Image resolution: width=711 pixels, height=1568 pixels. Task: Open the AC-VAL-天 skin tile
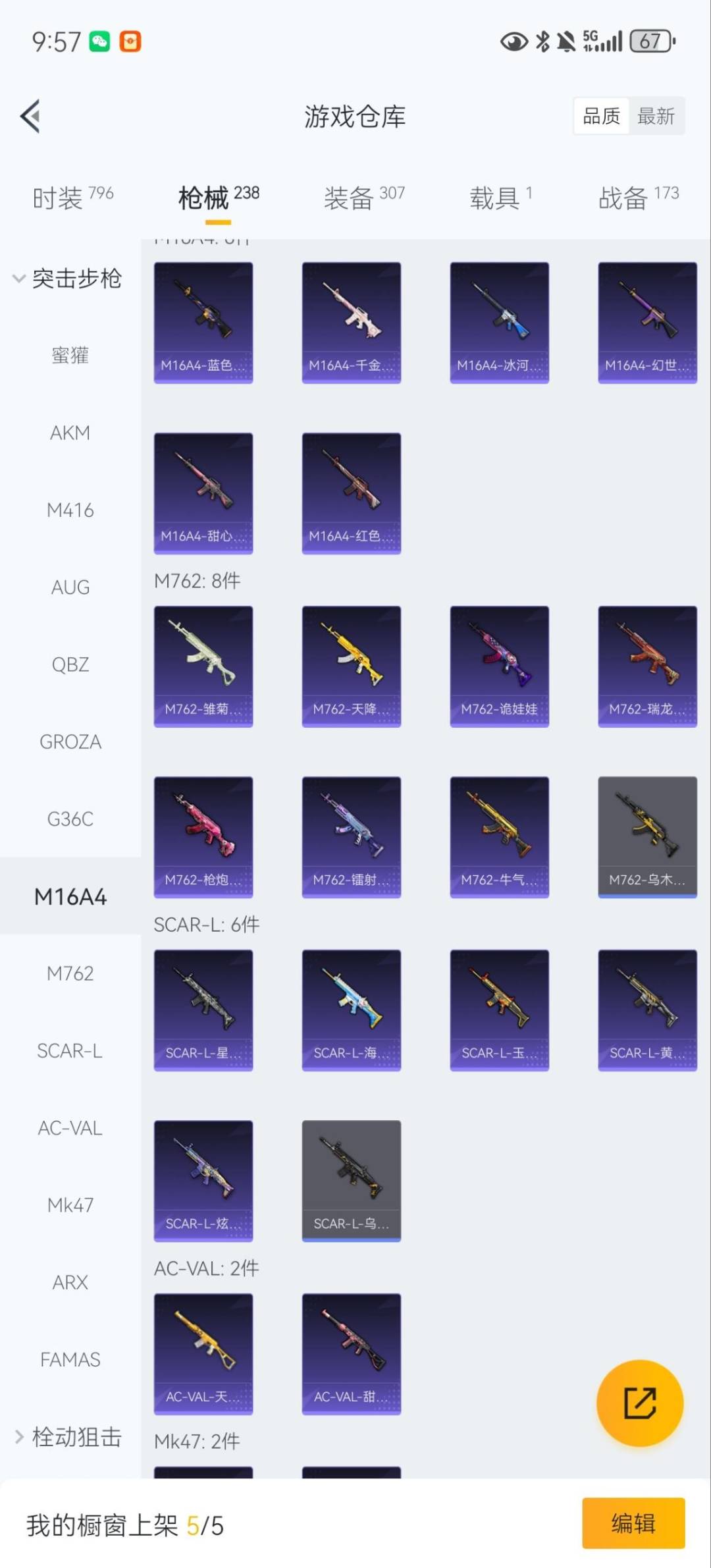[203, 1353]
